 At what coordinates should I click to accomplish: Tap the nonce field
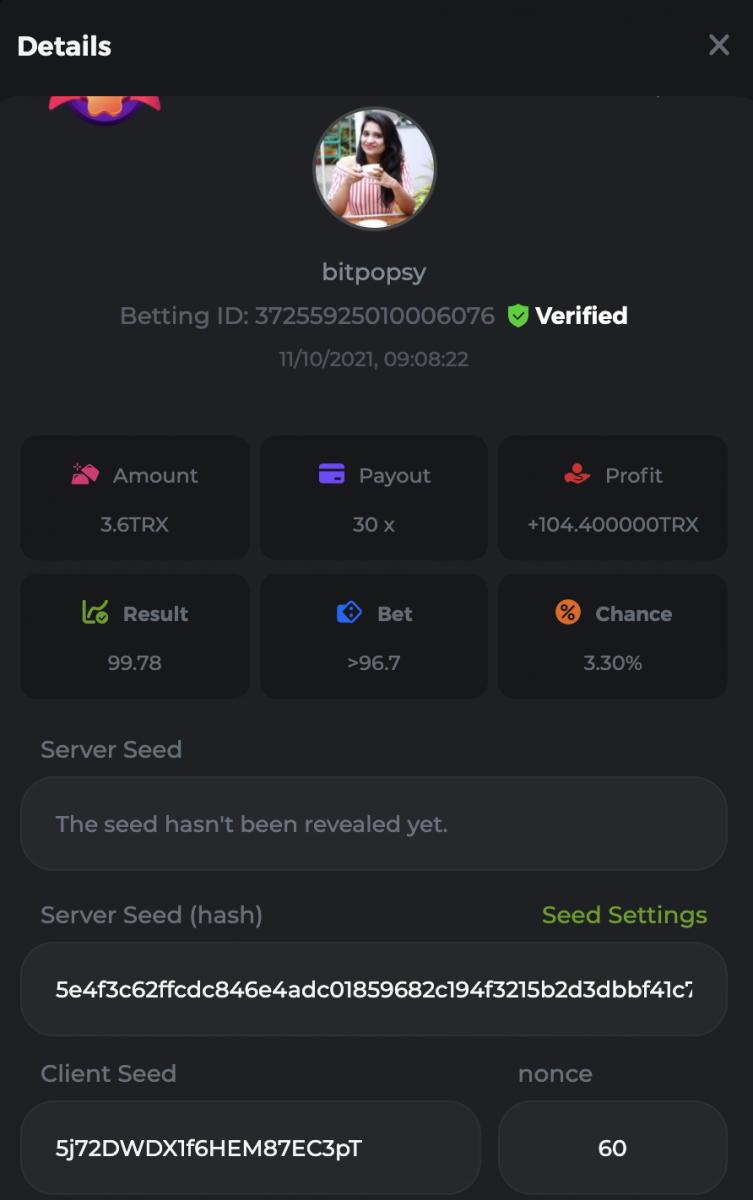pyautogui.click(x=612, y=1148)
